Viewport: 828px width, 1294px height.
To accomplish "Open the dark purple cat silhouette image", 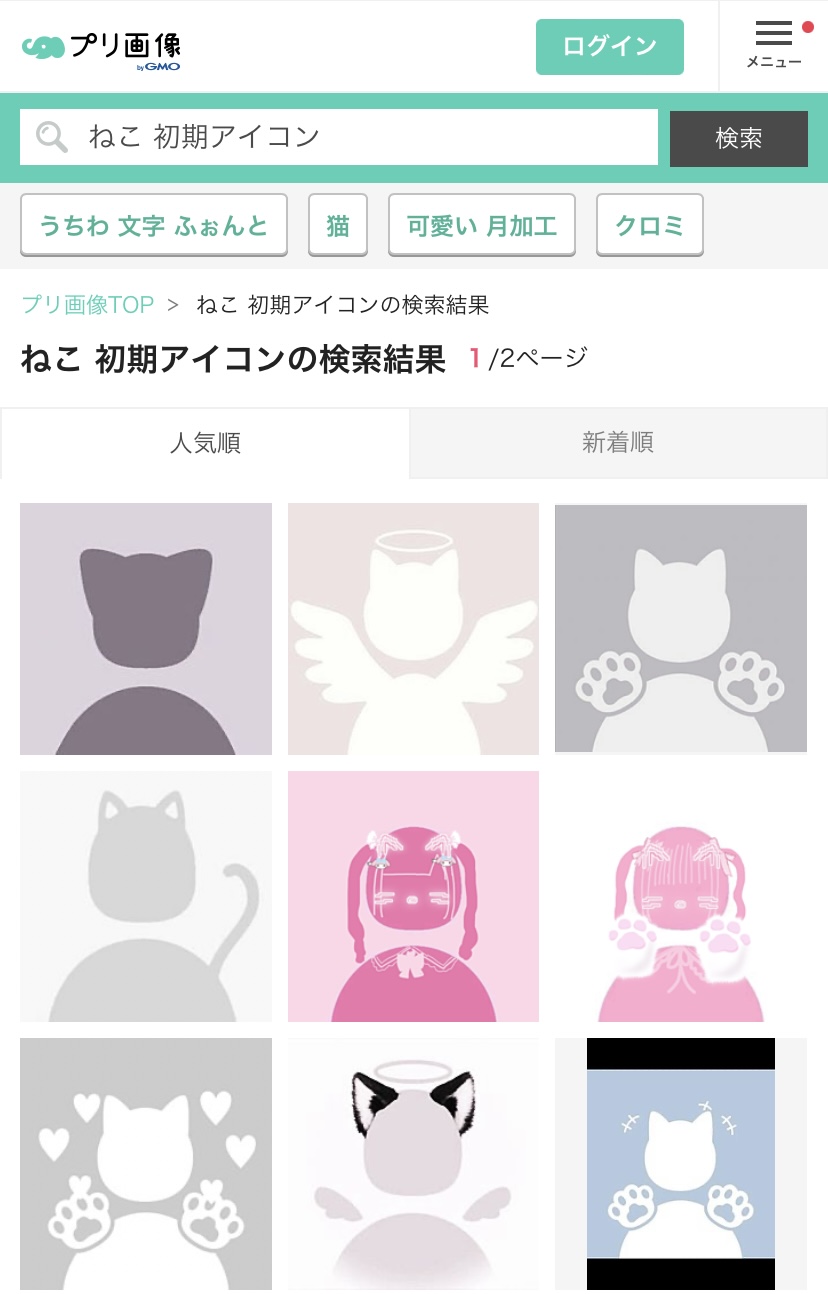I will coord(146,629).
